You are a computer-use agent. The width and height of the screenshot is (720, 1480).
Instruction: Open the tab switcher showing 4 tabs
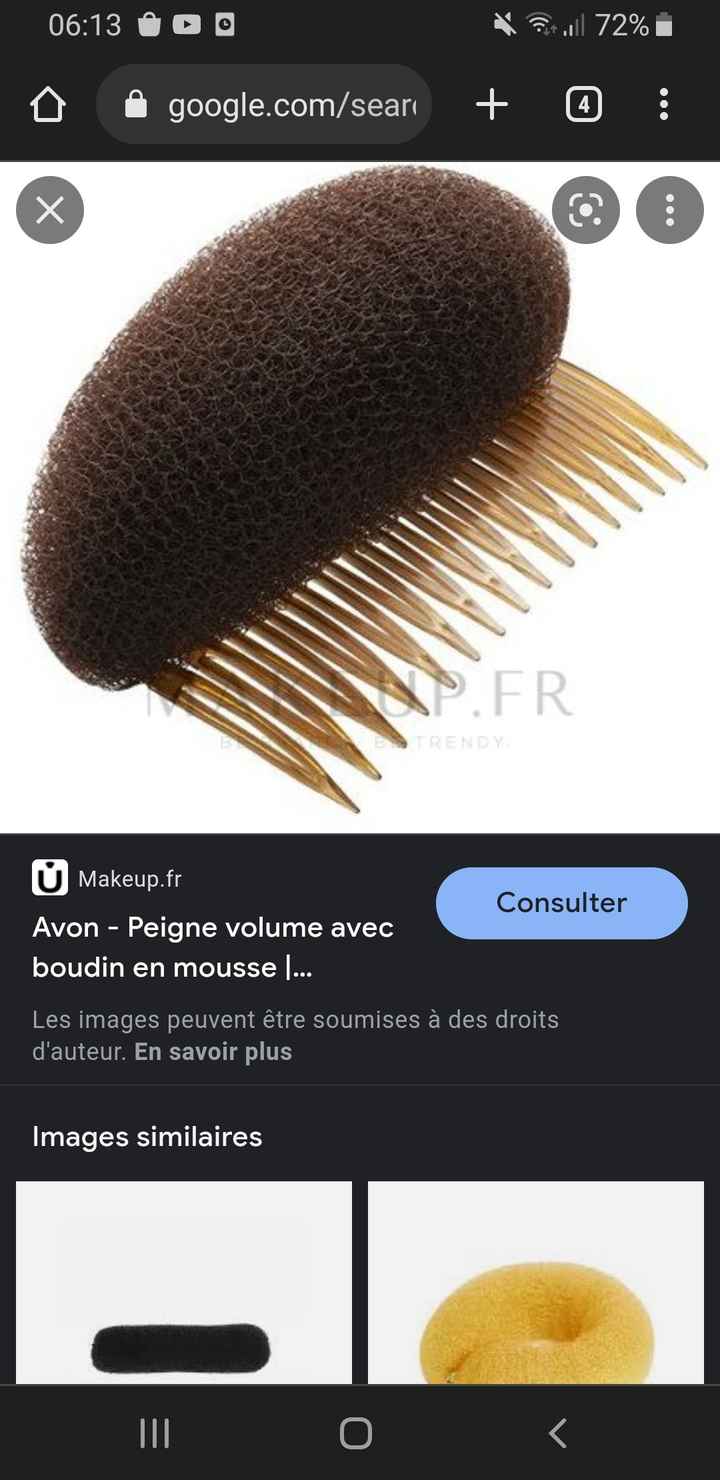584,104
